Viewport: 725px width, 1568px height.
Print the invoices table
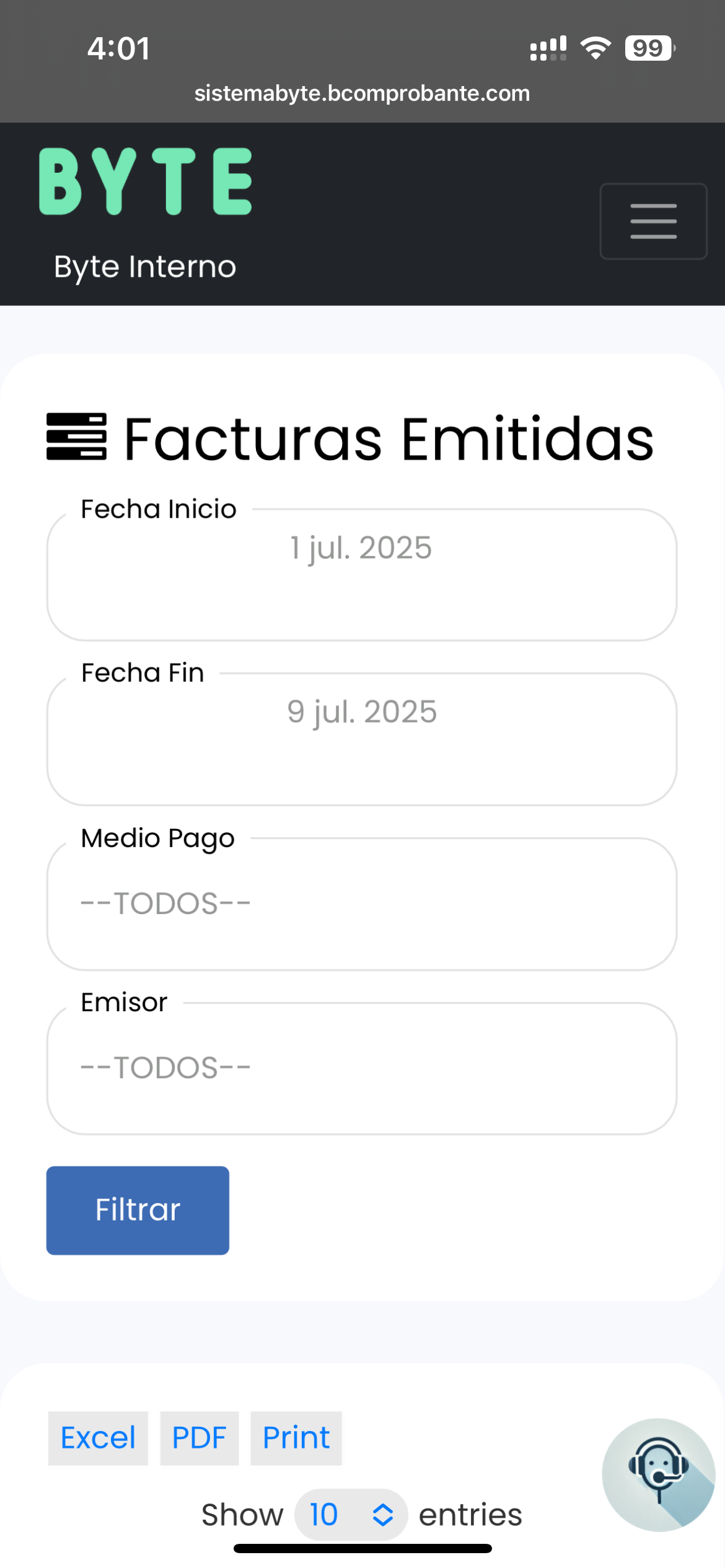coord(296,1437)
